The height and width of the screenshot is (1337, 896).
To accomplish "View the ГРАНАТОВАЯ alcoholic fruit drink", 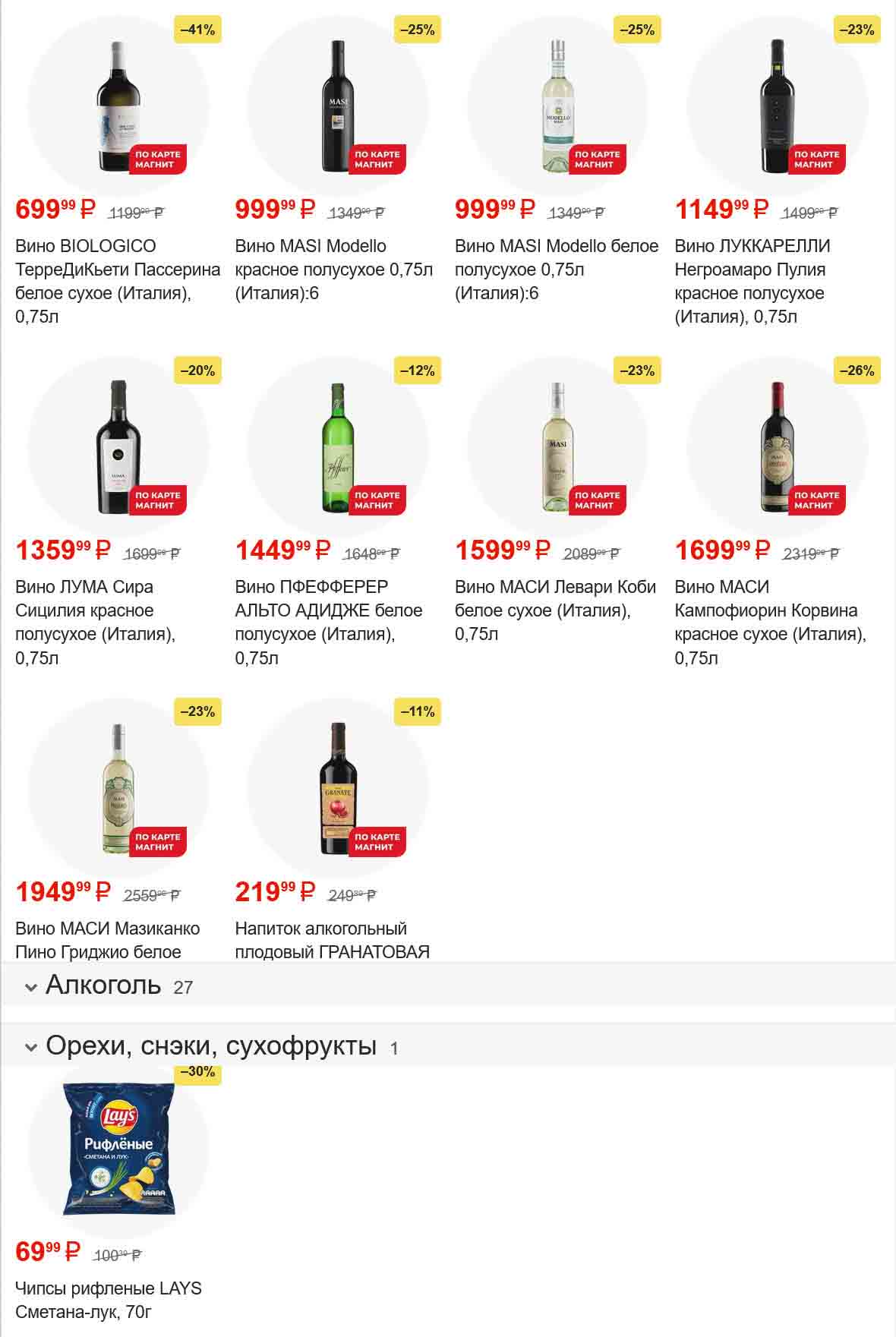I will click(338, 788).
